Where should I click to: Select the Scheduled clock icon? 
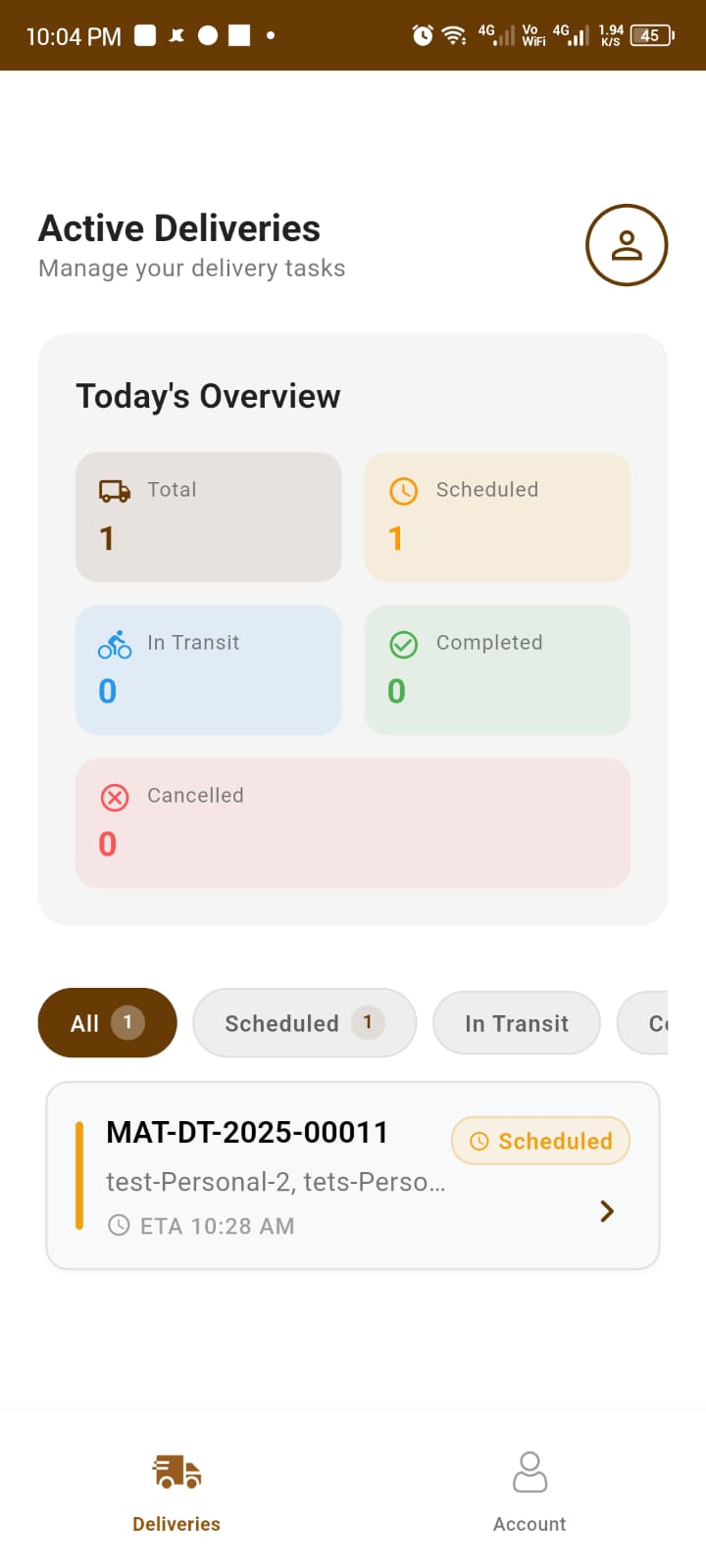click(404, 490)
